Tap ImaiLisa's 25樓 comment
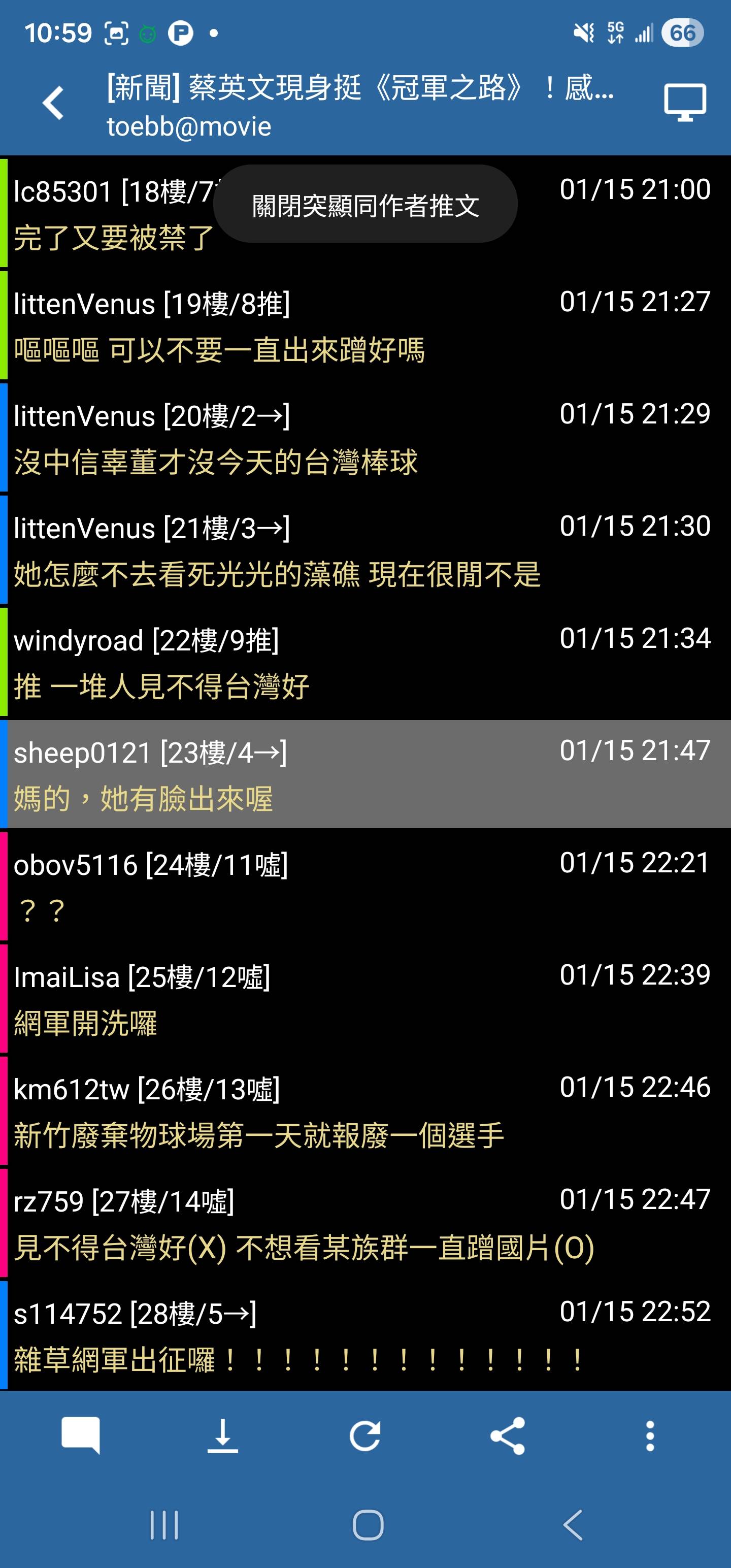Screen dimensions: 731x1568 point(365,999)
